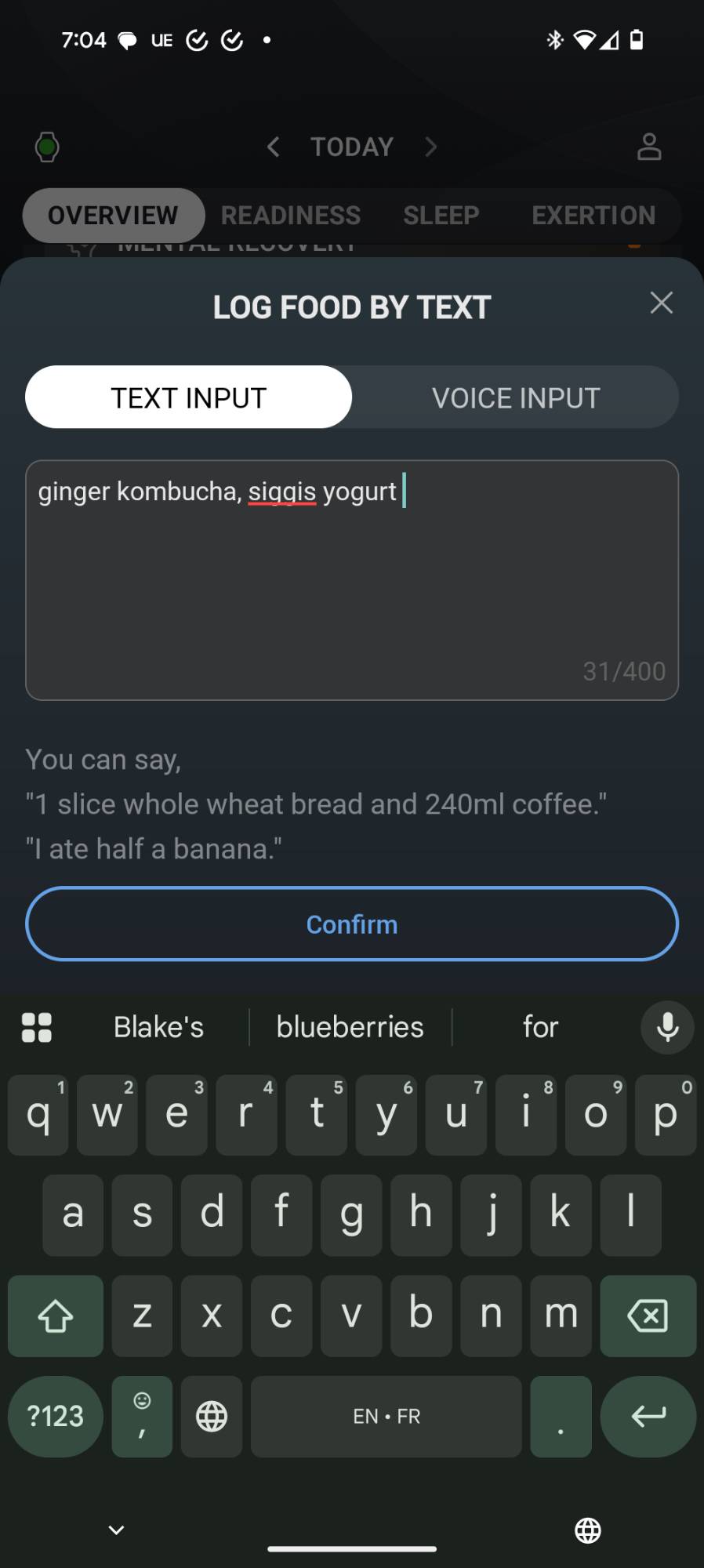This screenshot has width=704, height=1568.
Task: Insert the "for" keyboard suggestion
Action: click(541, 1027)
